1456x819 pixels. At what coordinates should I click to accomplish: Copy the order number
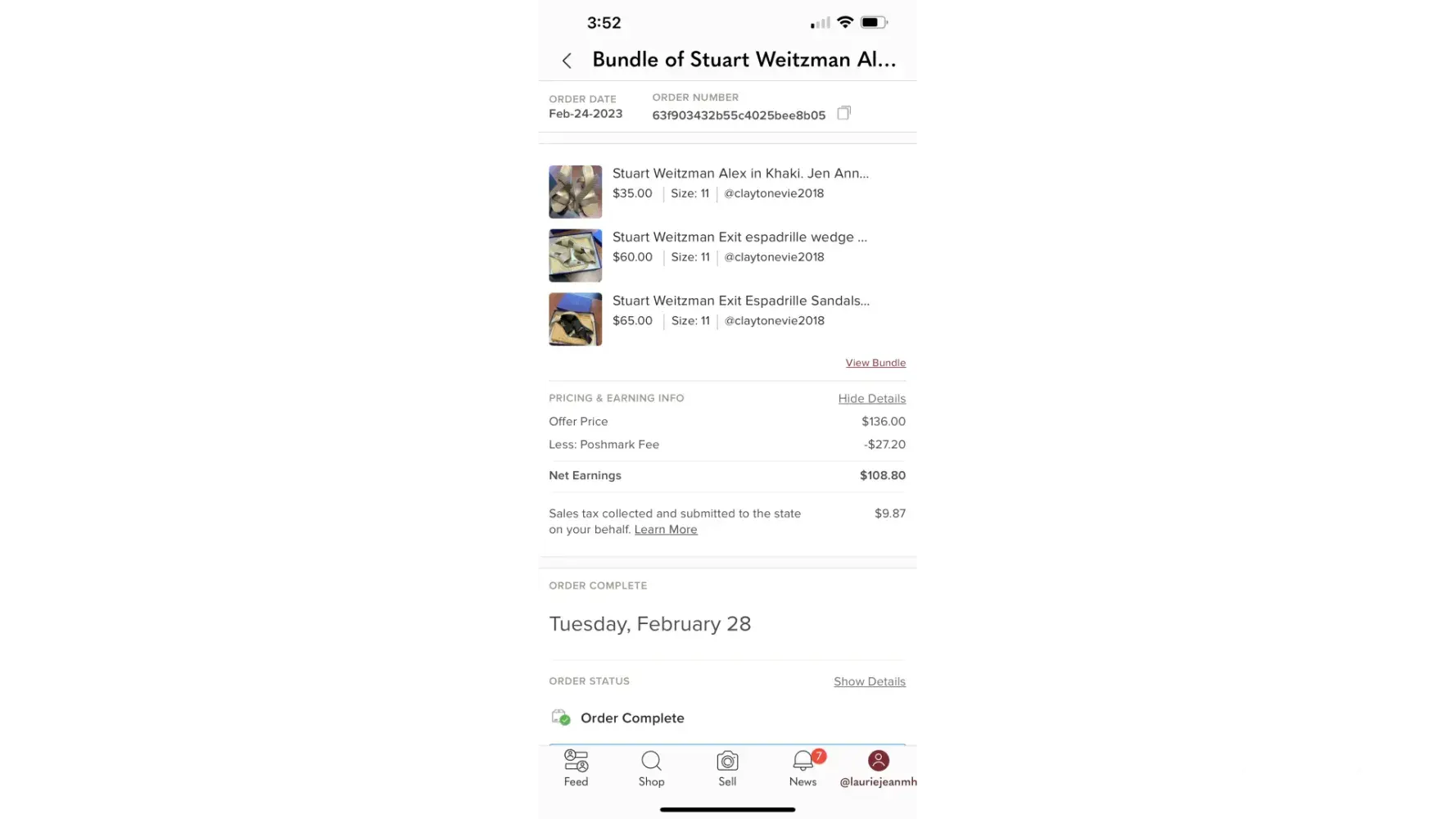click(x=843, y=113)
